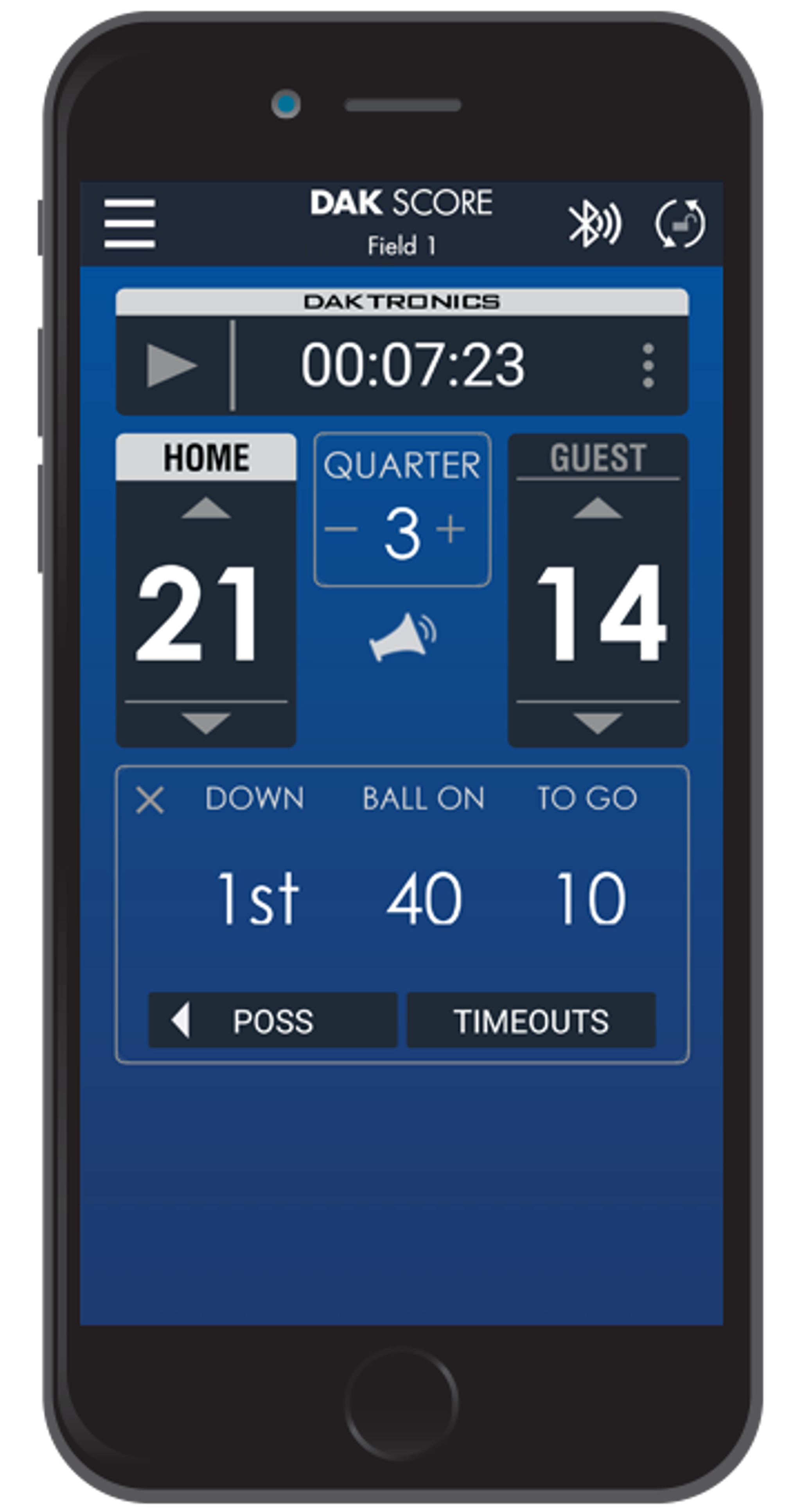The height and width of the screenshot is (1512, 801).
Task: Open the navigation hamburger menu
Action: click(x=130, y=223)
